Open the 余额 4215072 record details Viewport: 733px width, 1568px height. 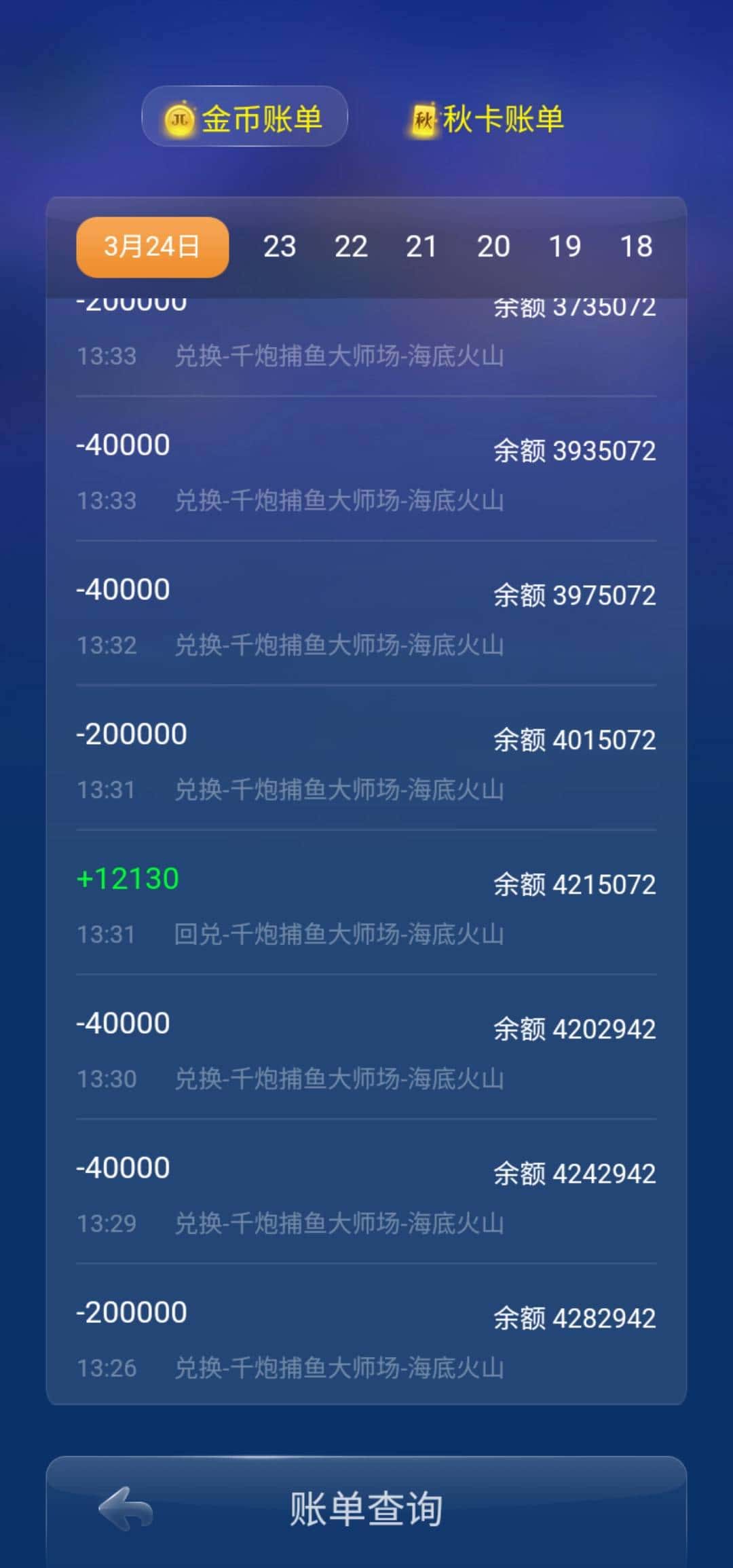click(574, 884)
